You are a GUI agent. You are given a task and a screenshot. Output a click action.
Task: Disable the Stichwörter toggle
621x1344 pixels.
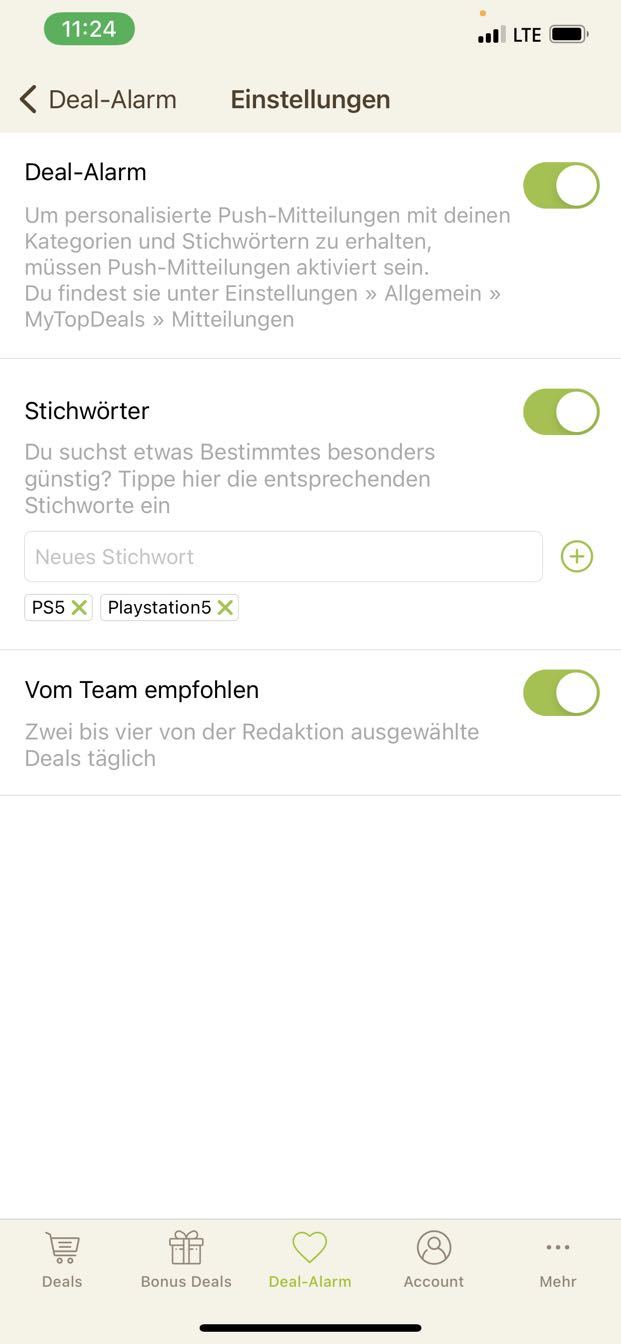tap(561, 412)
